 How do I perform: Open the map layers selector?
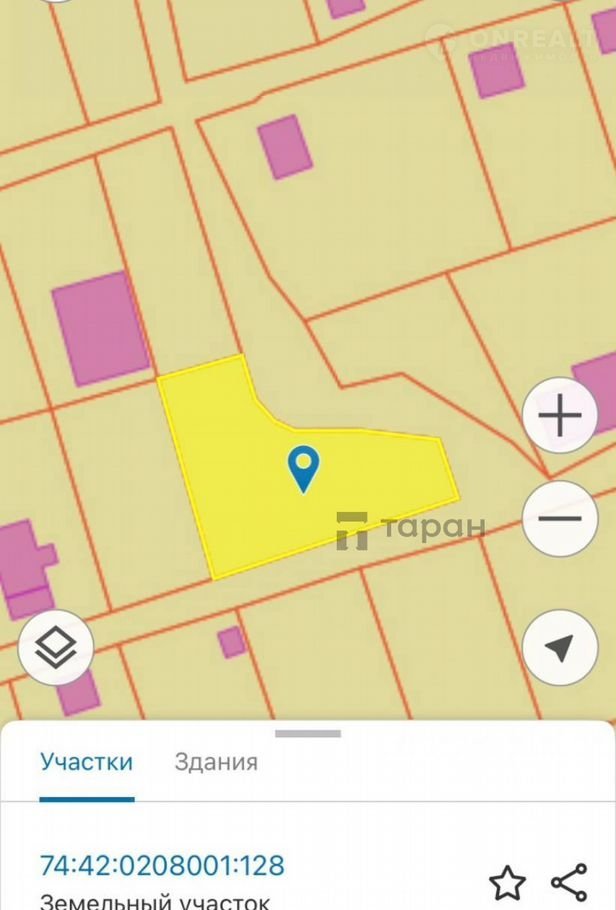pos(56,648)
